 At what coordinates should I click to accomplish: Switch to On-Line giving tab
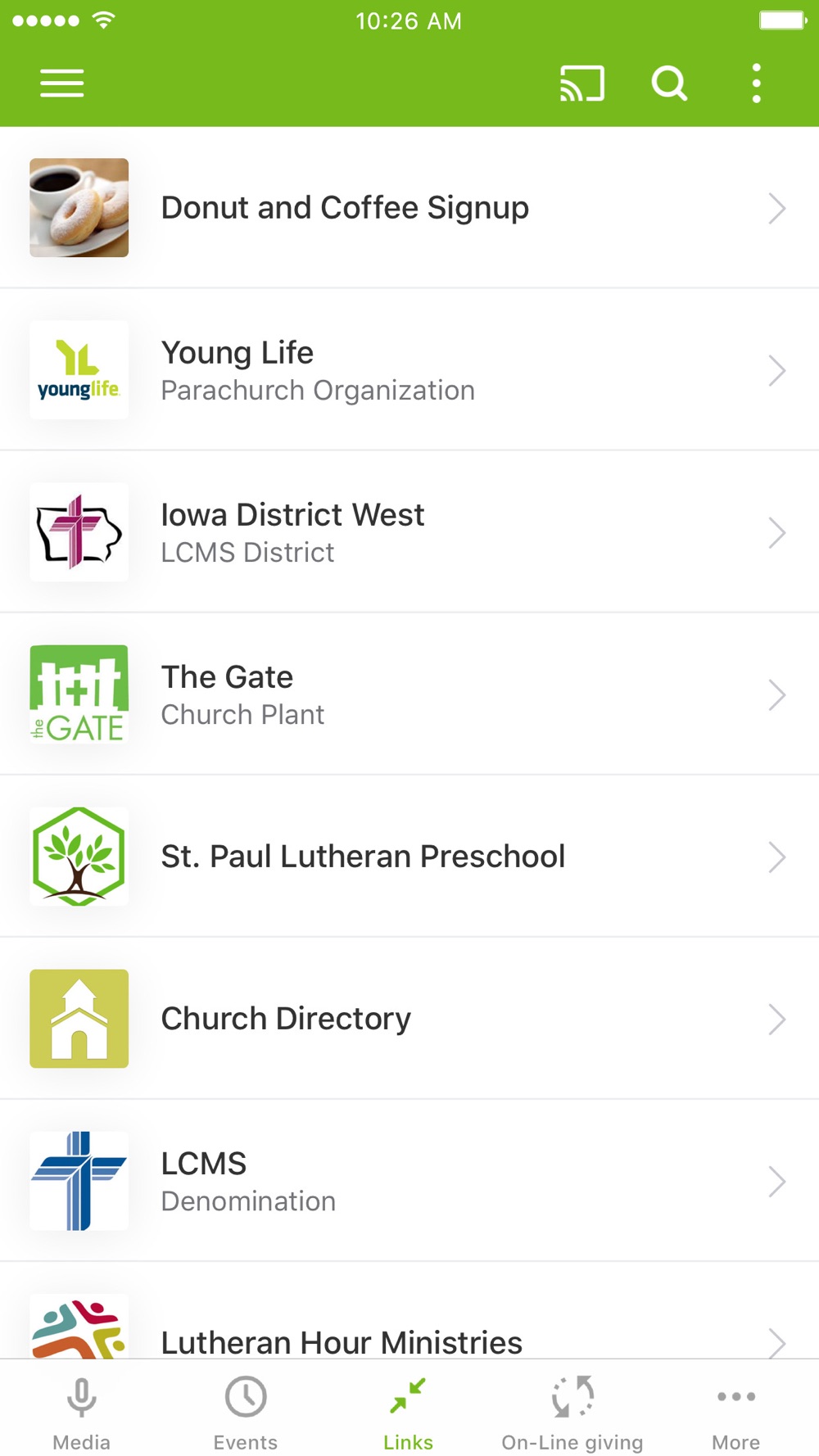point(572,1412)
